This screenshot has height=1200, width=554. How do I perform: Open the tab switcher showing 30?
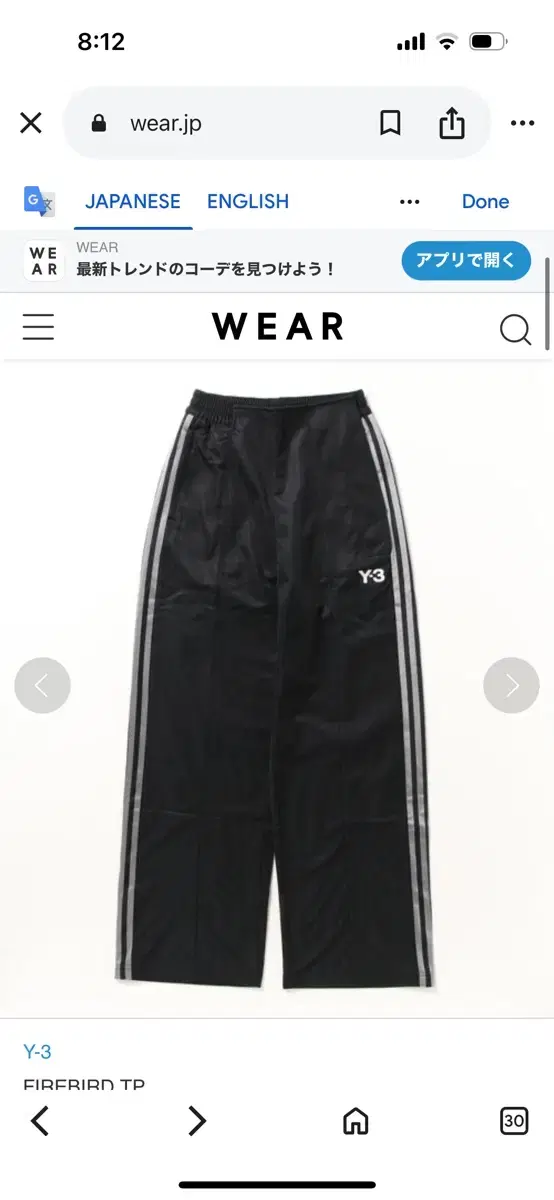514,1121
